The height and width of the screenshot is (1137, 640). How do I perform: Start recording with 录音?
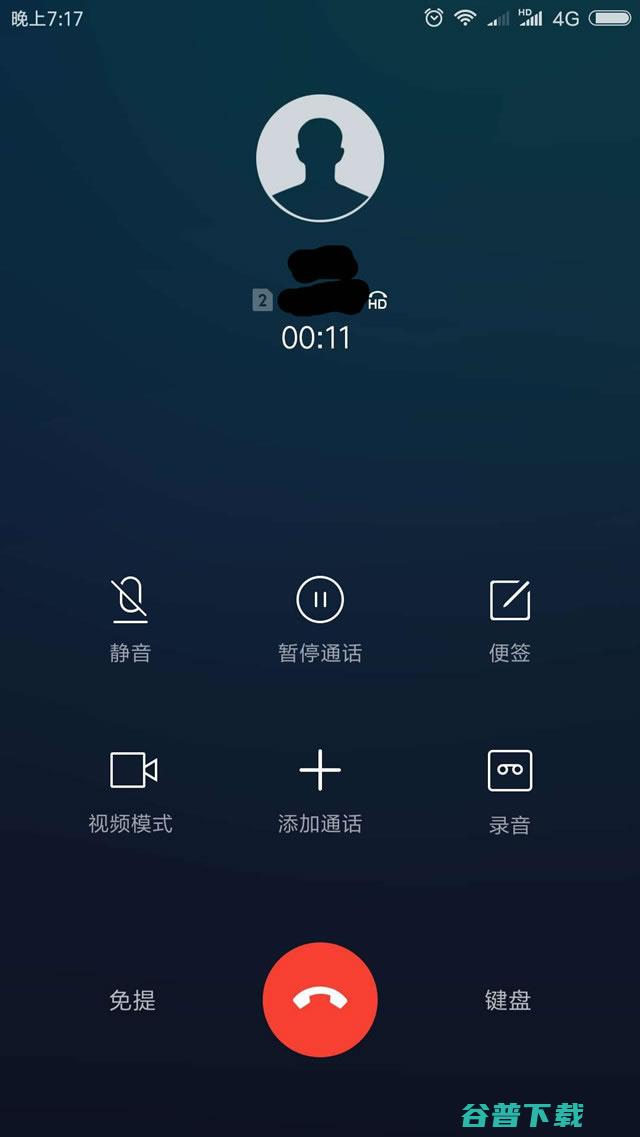coord(510,791)
